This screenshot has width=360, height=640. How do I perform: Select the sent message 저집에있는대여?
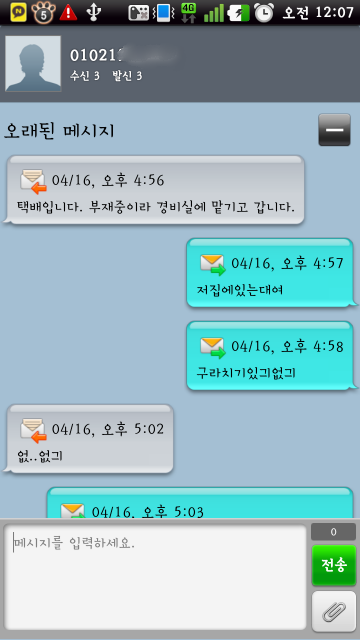pyautogui.click(x=271, y=273)
